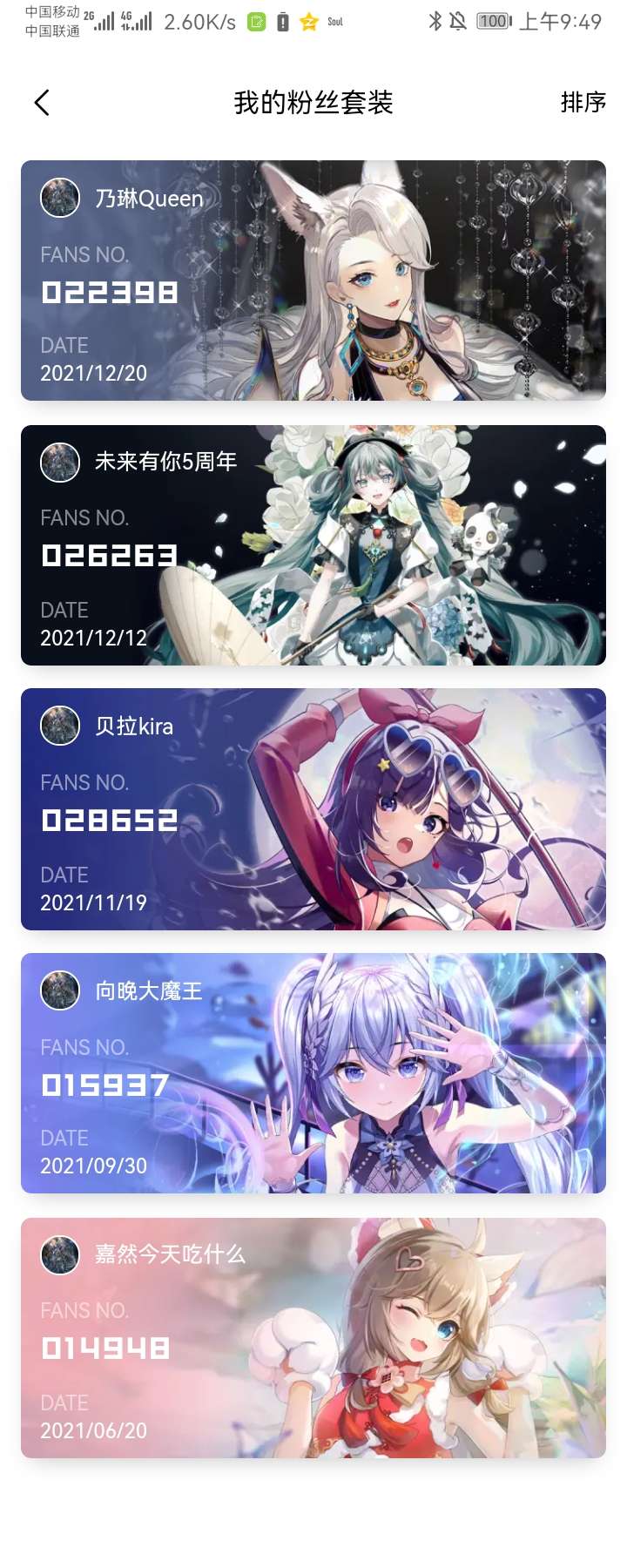Open the 排序 sort option
The width and height of the screenshot is (627, 1568).
pyautogui.click(x=583, y=103)
